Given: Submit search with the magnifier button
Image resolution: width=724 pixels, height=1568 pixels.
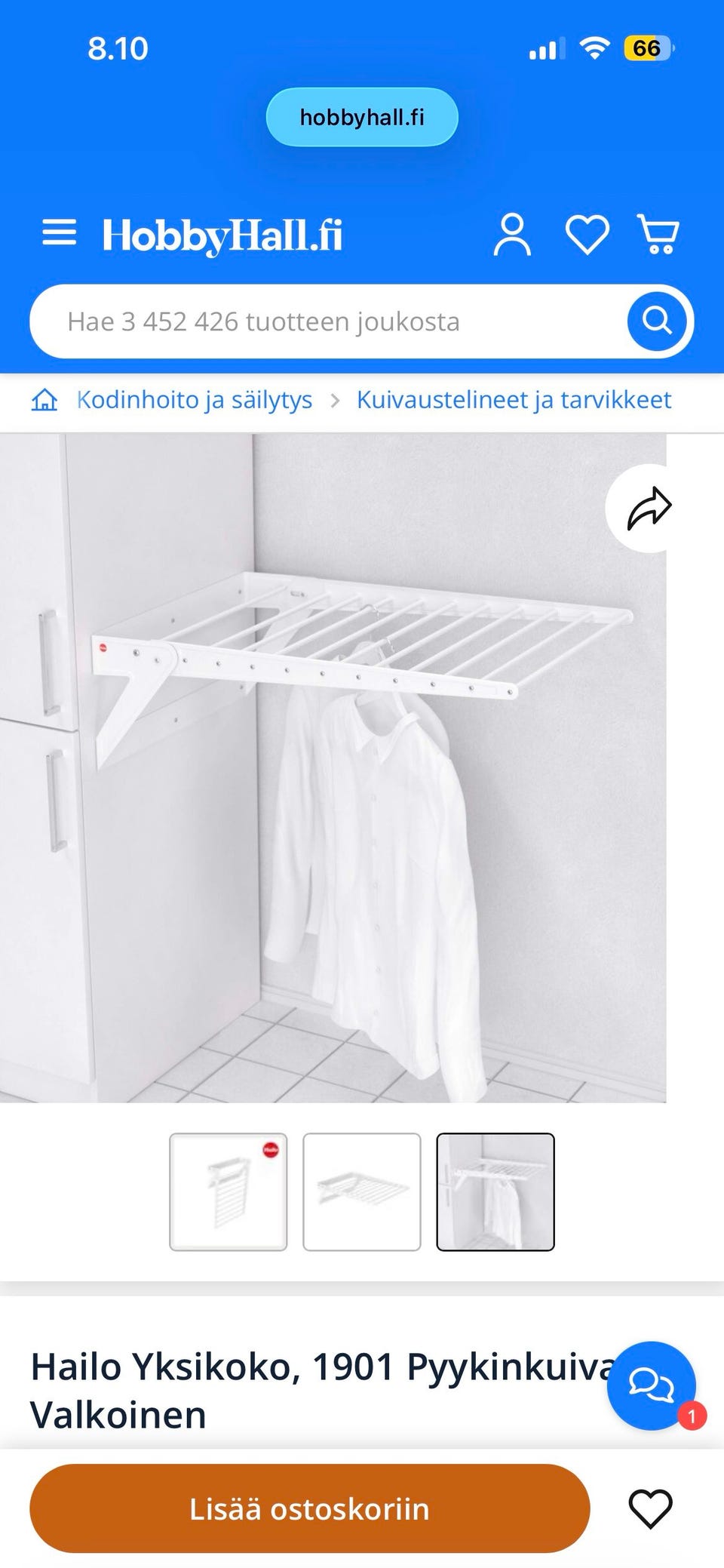Looking at the screenshot, I should [x=657, y=321].
